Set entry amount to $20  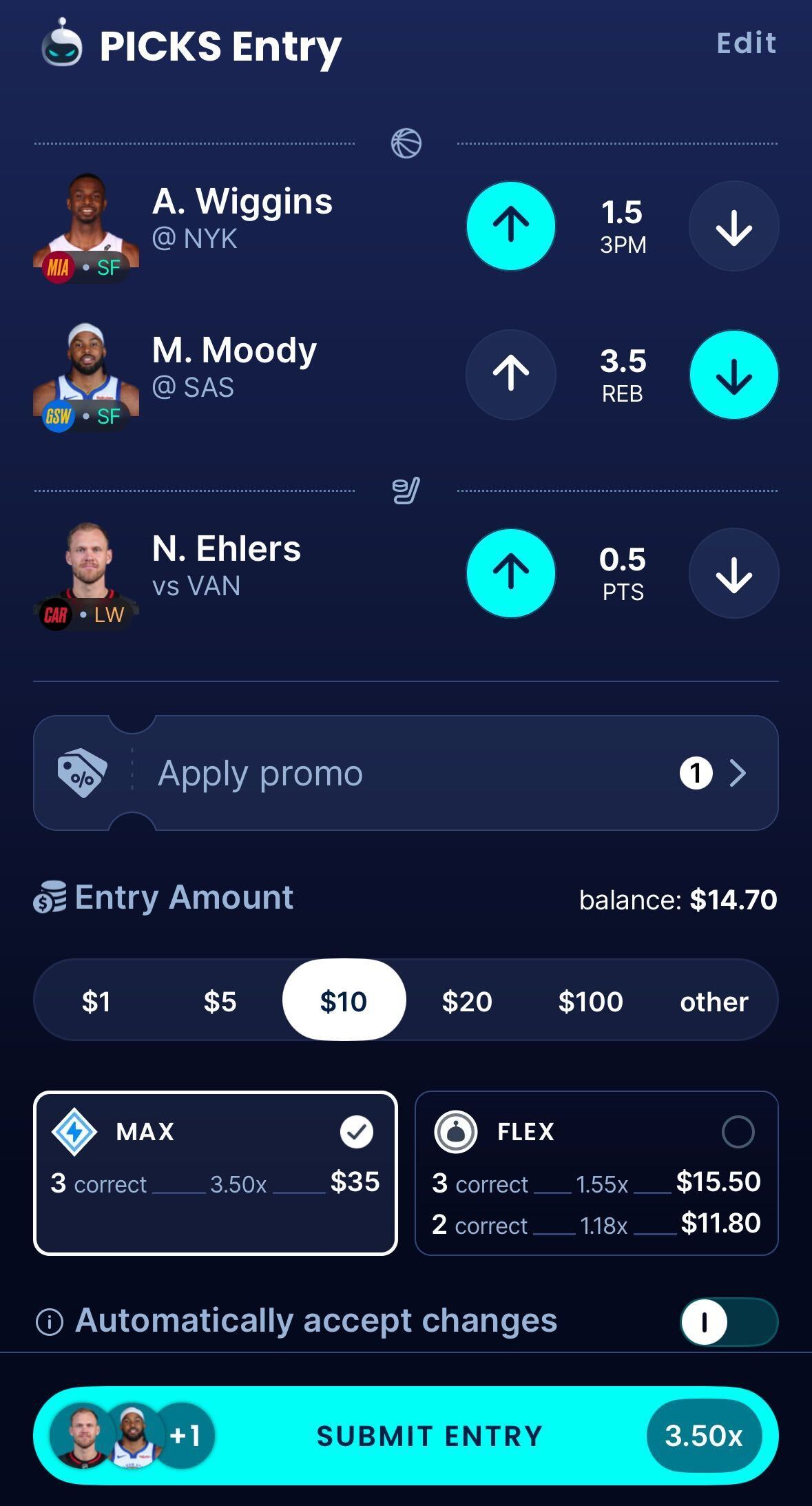tap(467, 1001)
